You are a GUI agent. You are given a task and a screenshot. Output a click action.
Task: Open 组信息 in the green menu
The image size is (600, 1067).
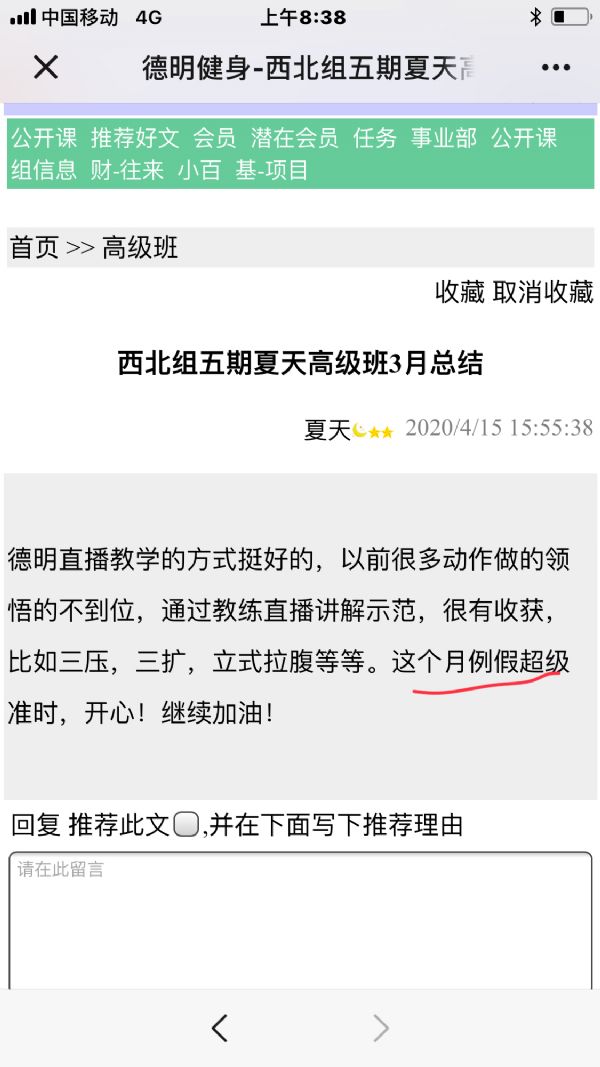pos(44,170)
